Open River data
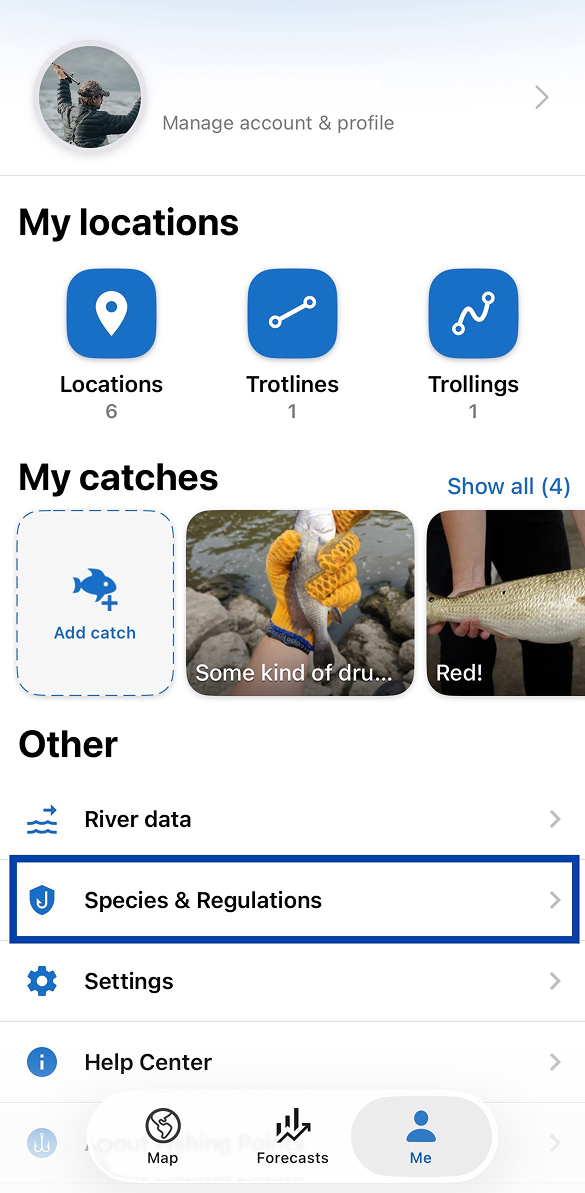The width and height of the screenshot is (585, 1193). point(292,819)
